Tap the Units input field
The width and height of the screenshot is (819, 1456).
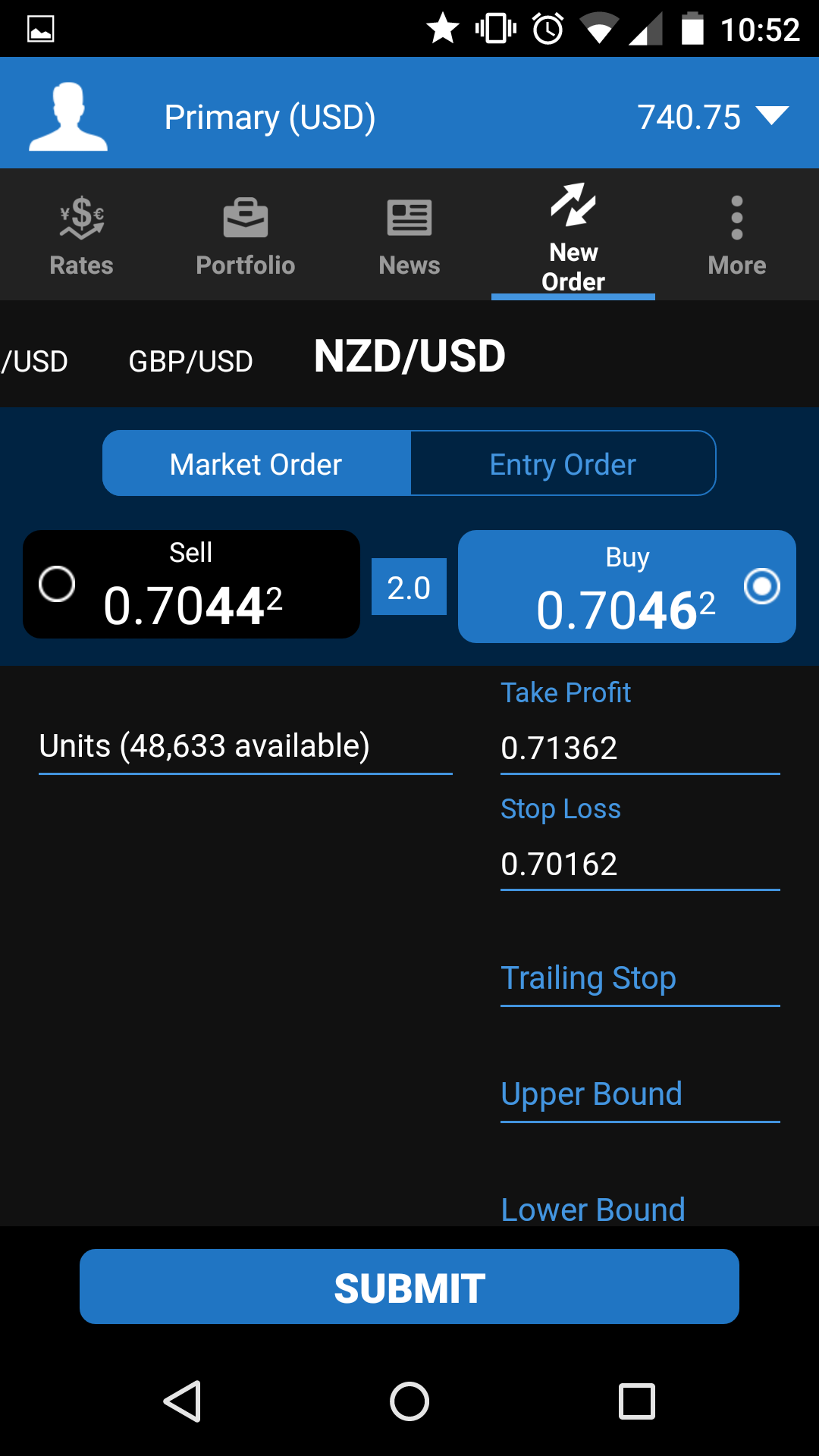click(x=245, y=747)
